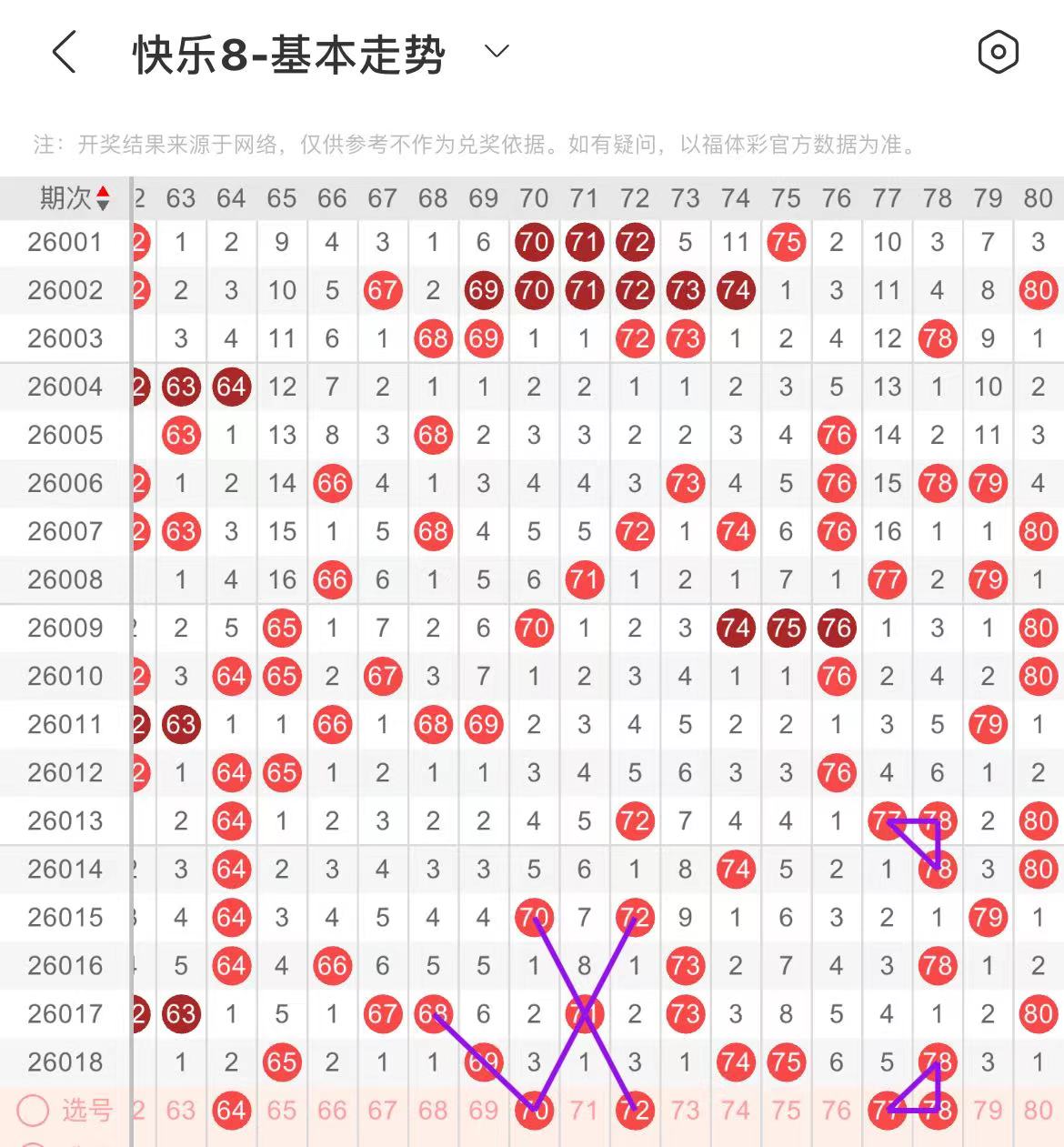Pick number 67 in the 选号 row
The height and width of the screenshot is (1147, 1064).
tap(383, 1111)
